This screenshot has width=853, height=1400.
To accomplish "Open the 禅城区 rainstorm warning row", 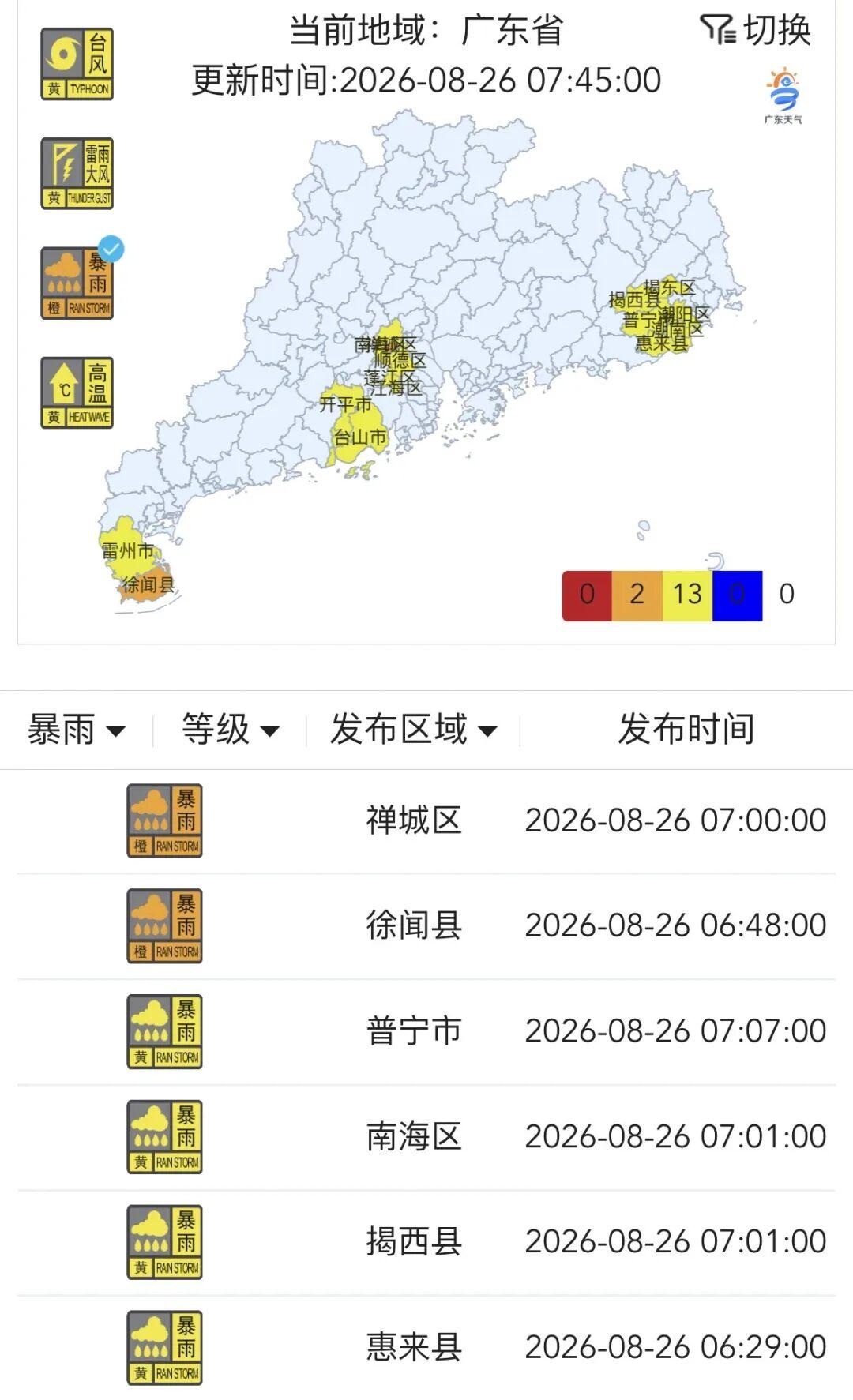I will tap(426, 821).
